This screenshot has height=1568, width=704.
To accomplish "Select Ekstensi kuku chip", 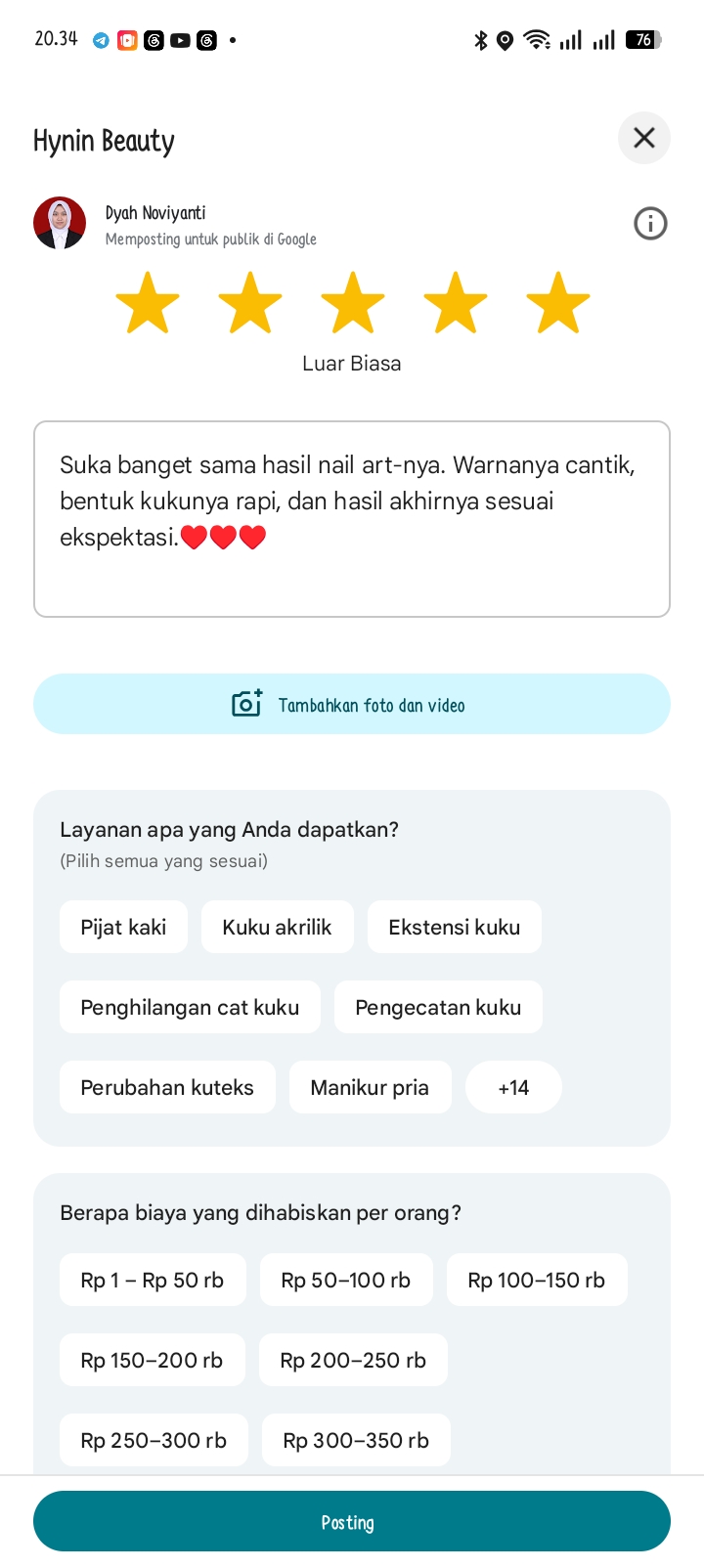I will click(455, 927).
